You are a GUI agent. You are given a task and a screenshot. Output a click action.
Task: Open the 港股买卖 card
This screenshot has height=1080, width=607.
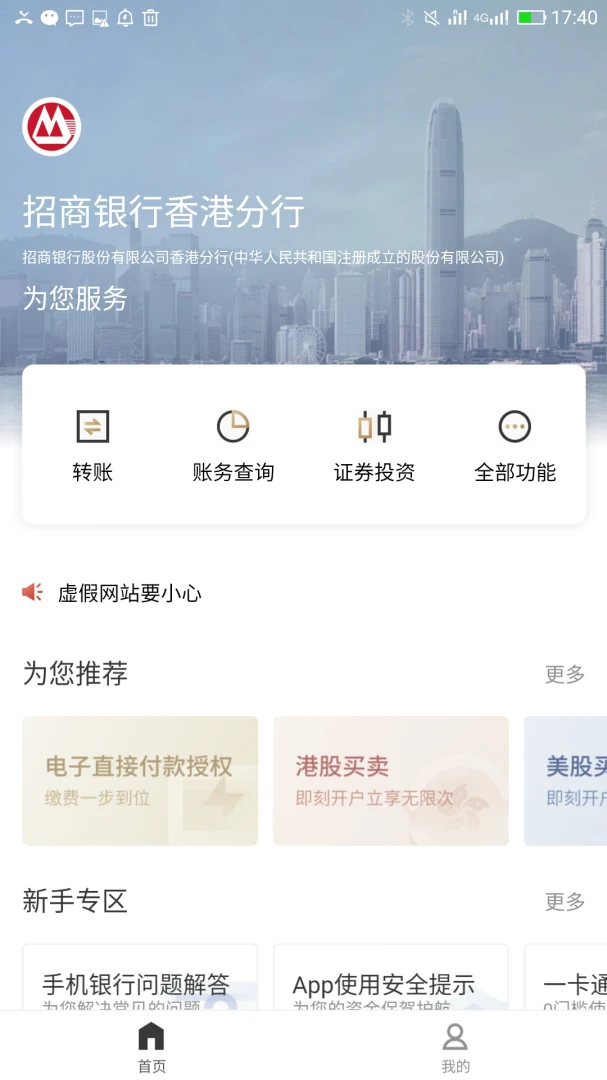(x=390, y=780)
